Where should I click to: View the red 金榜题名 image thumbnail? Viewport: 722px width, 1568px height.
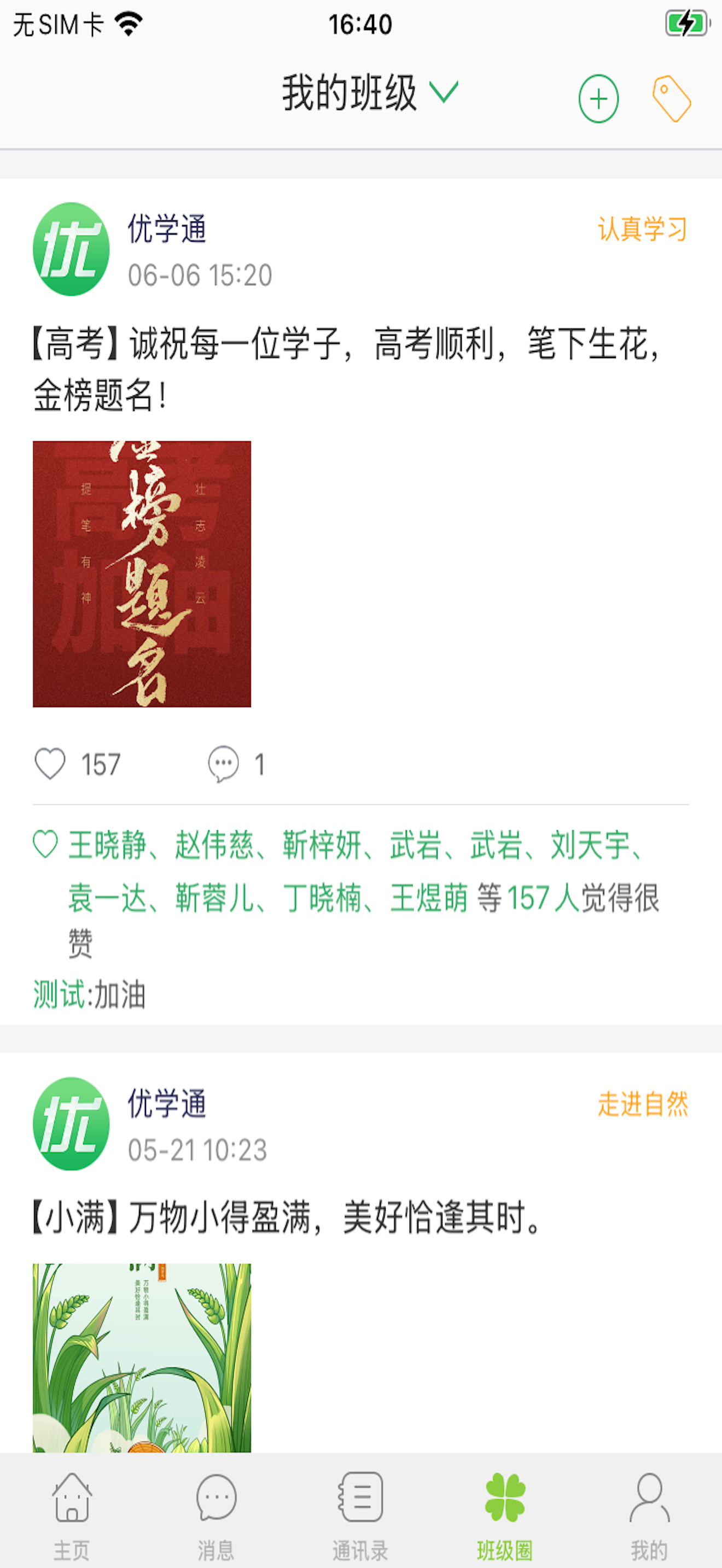(x=141, y=574)
